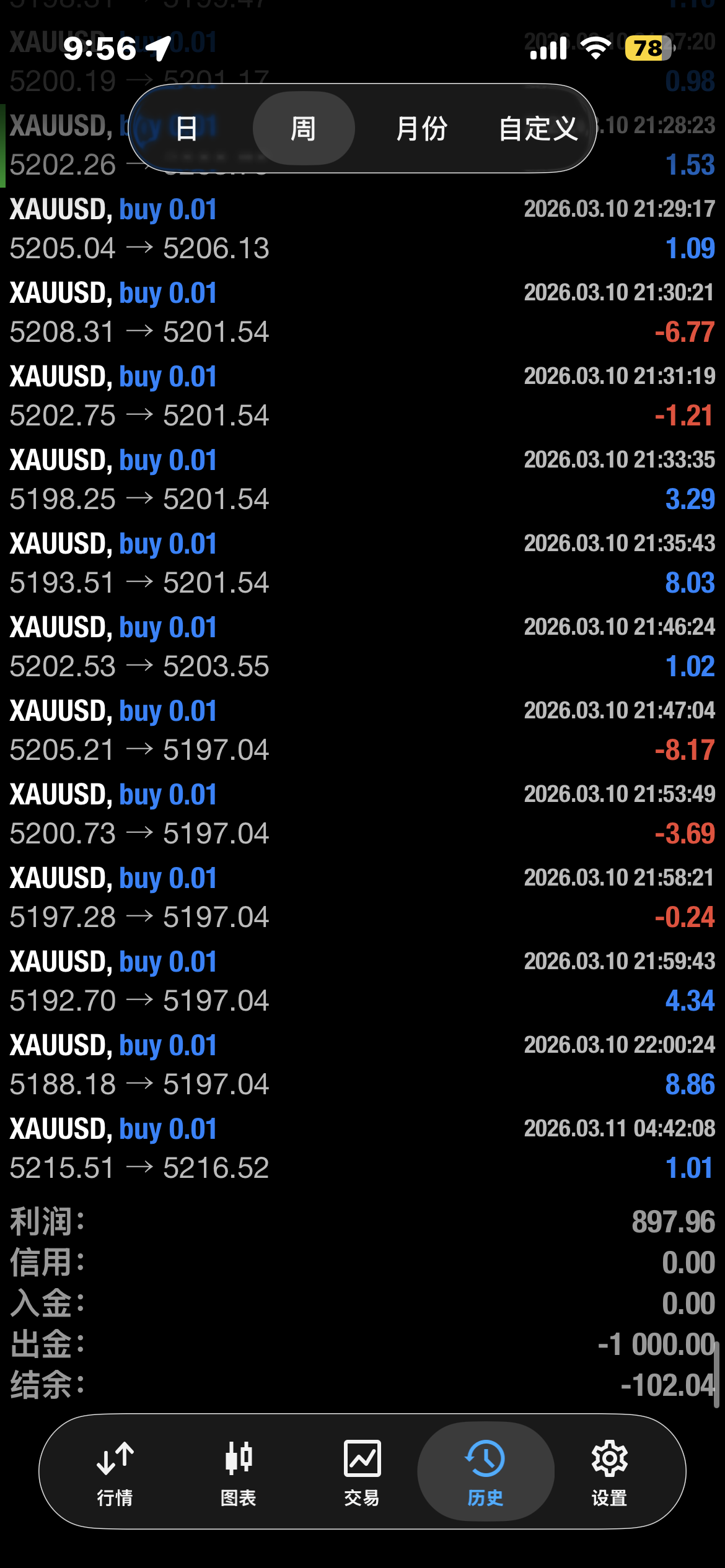View details of the 21:35:43 trade with 8.03
Image resolution: width=725 pixels, height=1568 pixels.
362,563
